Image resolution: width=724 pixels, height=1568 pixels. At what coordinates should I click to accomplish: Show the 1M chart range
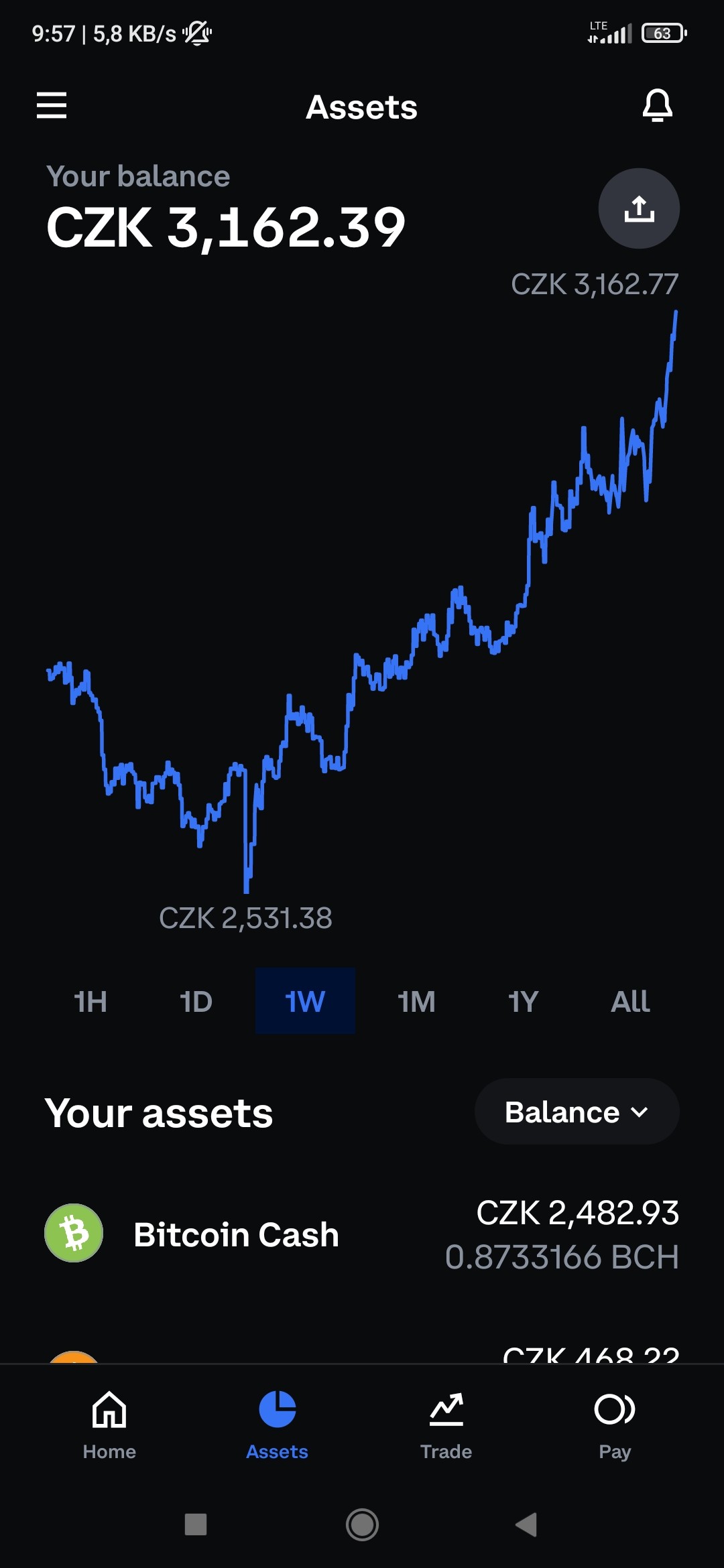pyautogui.click(x=416, y=1001)
